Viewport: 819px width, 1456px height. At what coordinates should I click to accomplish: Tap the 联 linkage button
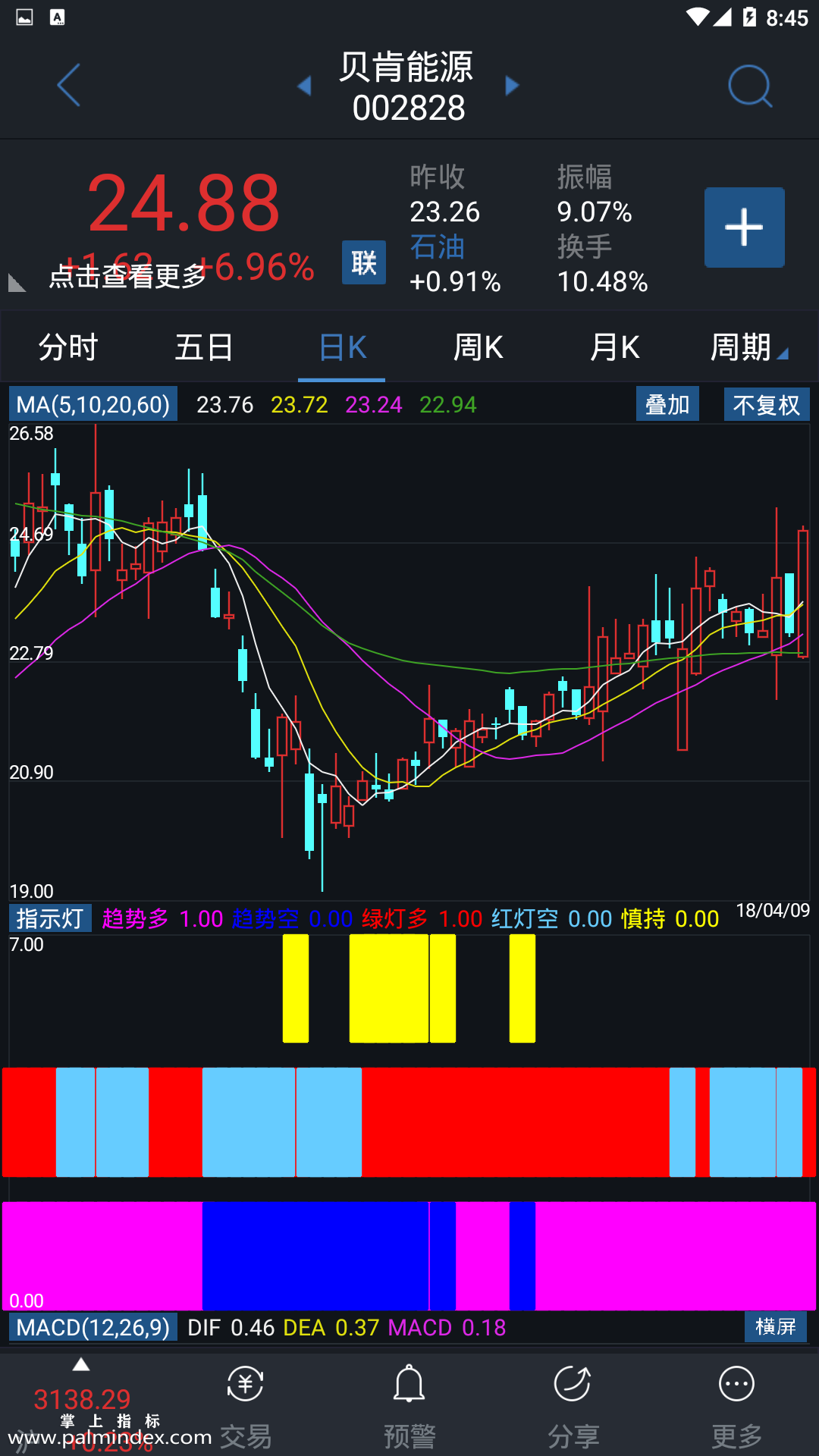click(363, 262)
